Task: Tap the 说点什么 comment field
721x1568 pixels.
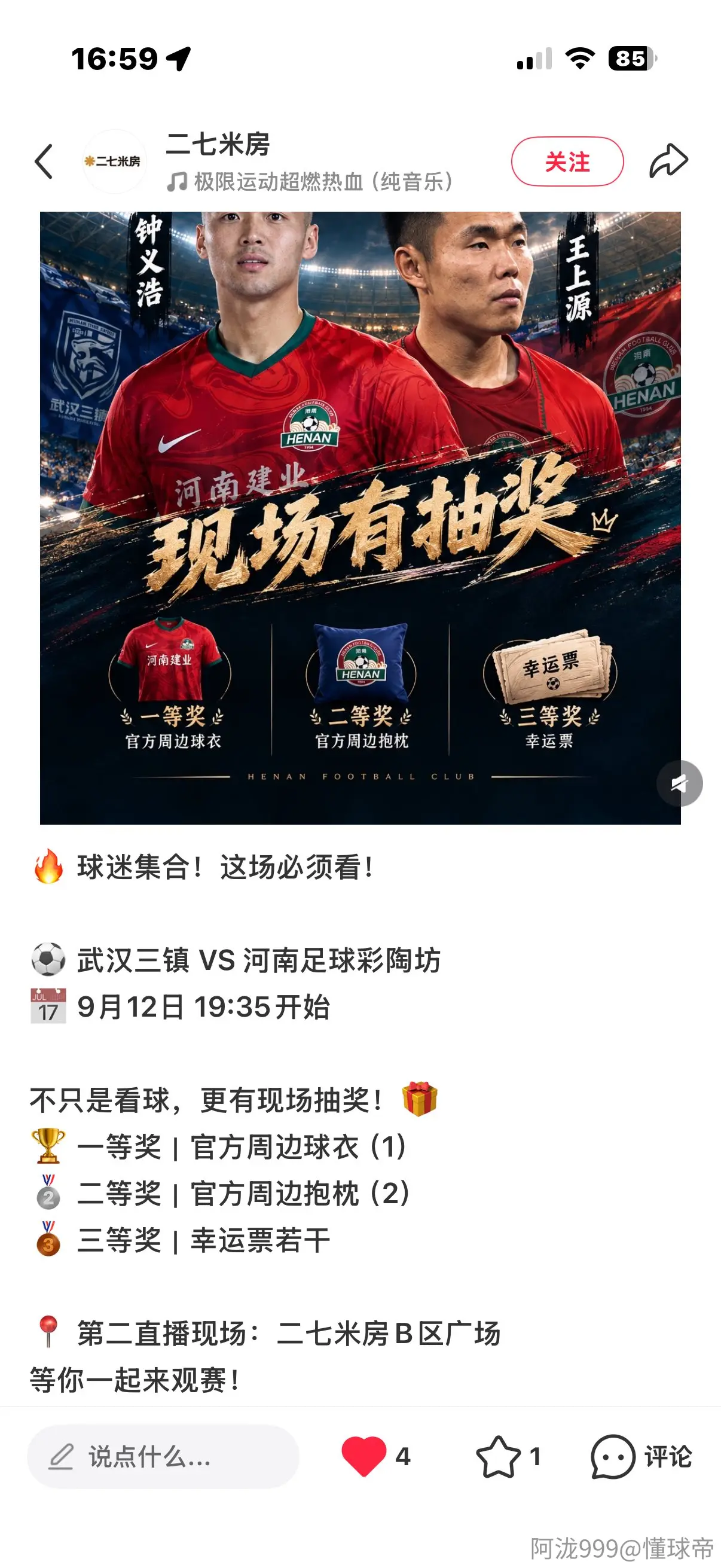Action: (x=163, y=1457)
